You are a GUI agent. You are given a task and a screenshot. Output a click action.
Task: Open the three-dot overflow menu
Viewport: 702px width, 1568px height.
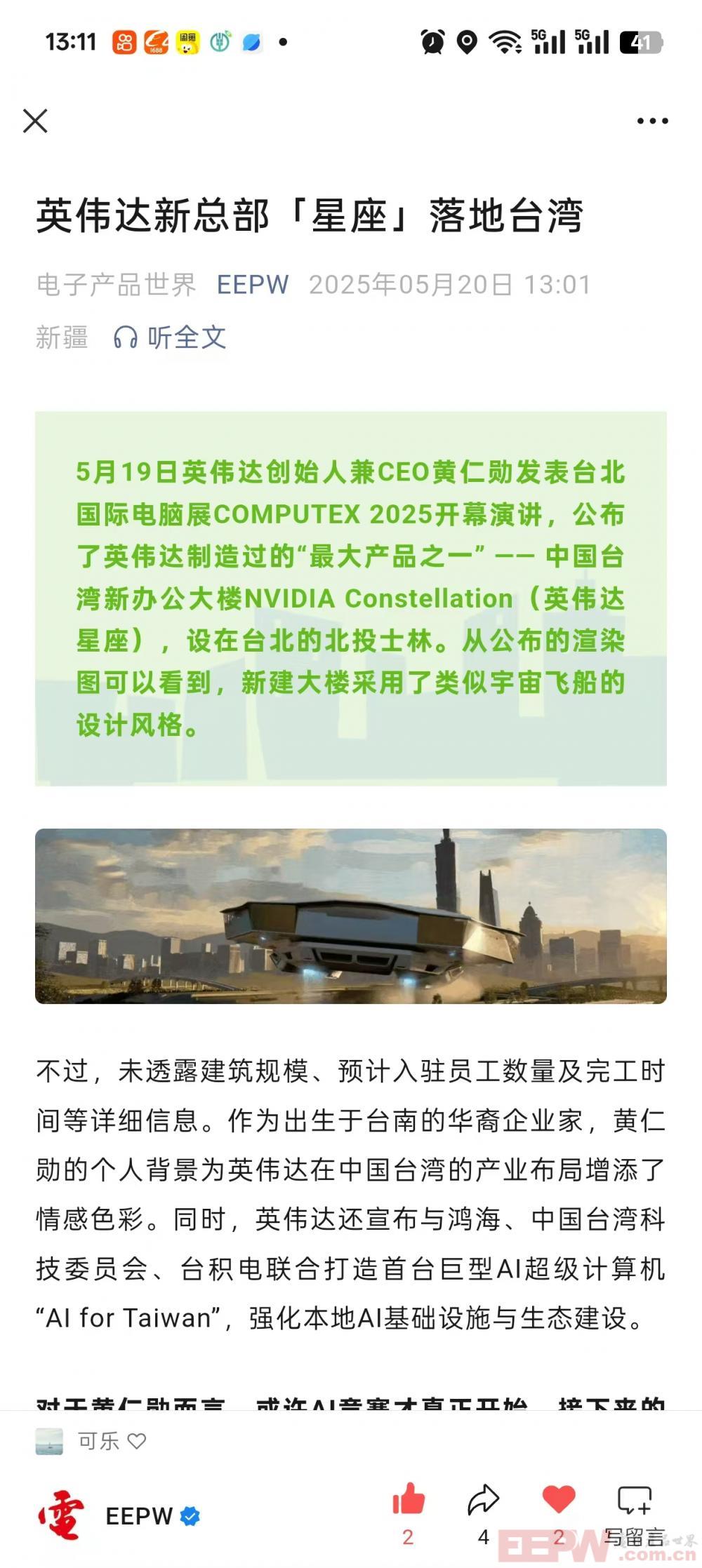click(x=652, y=121)
